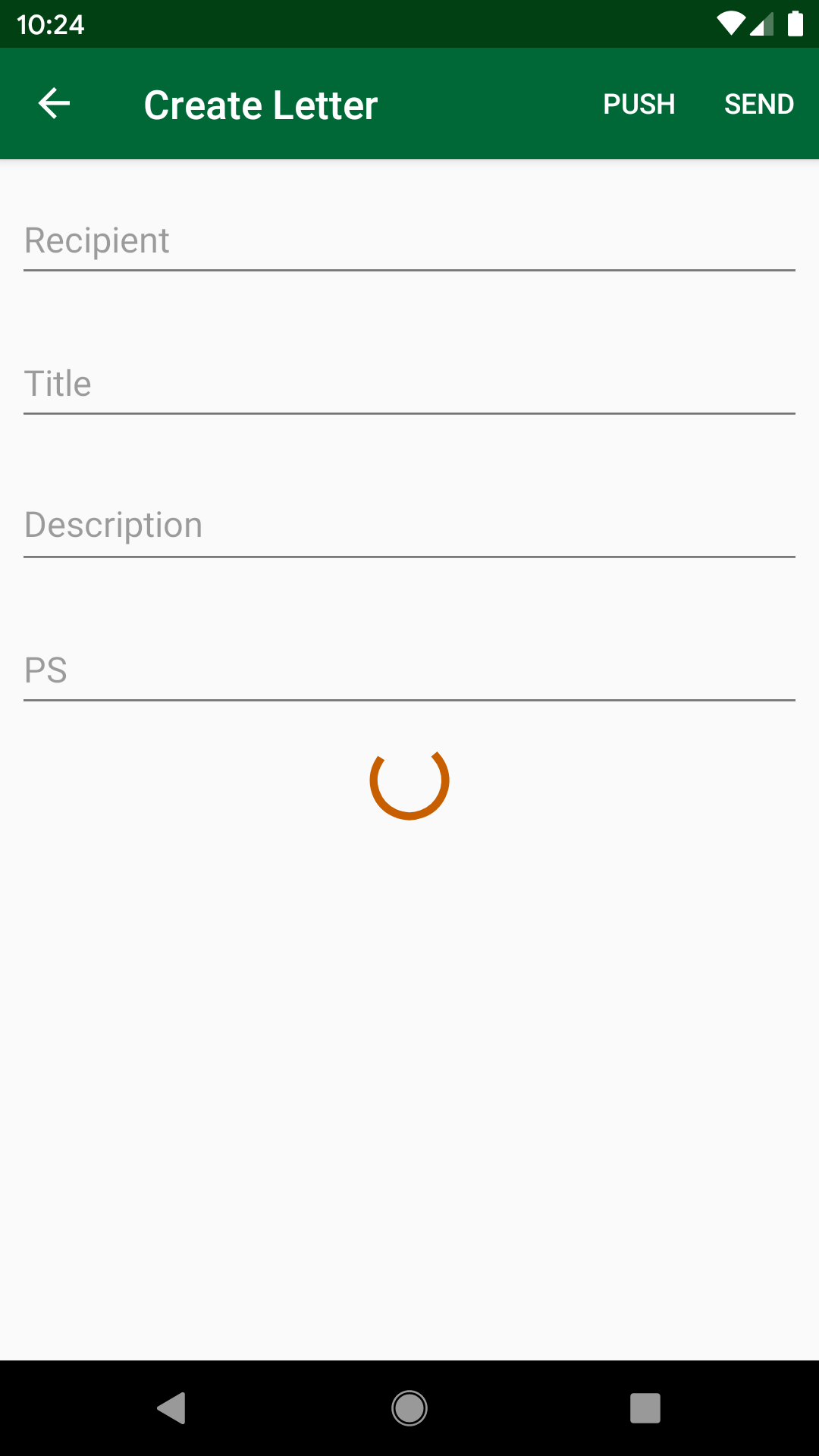Click the Recipient input field
Image resolution: width=819 pixels, height=1456 pixels.
pyautogui.click(x=409, y=240)
